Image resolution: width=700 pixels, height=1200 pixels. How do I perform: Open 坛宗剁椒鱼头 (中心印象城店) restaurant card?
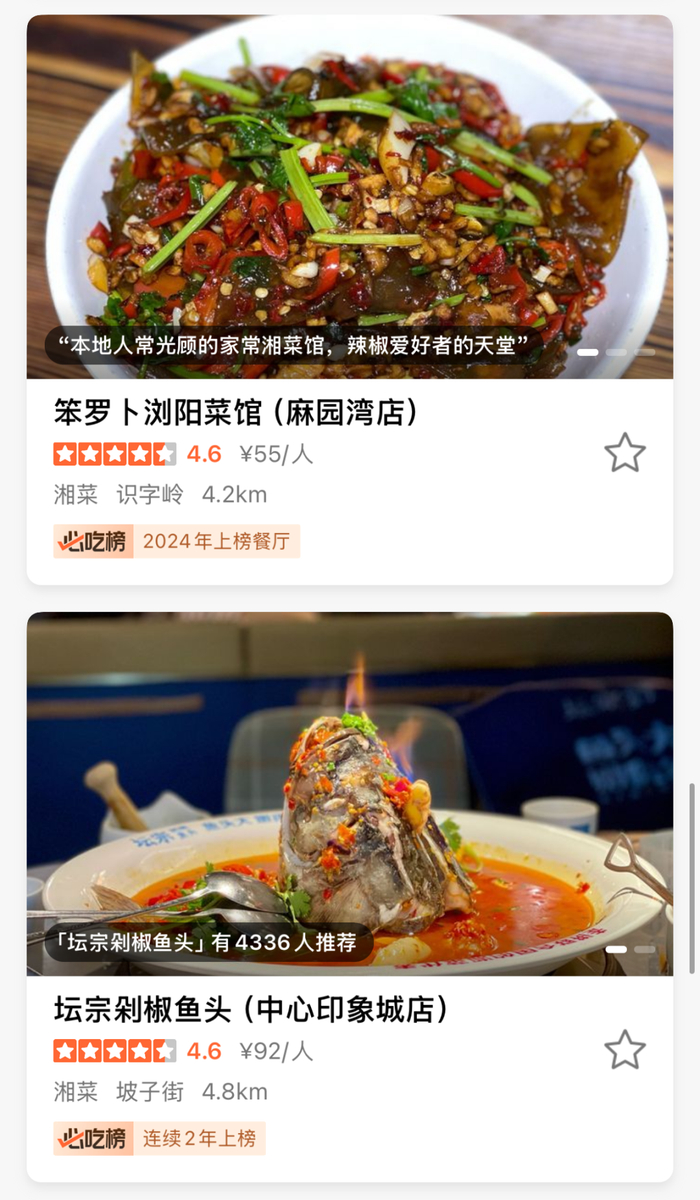click(251, 1010)
